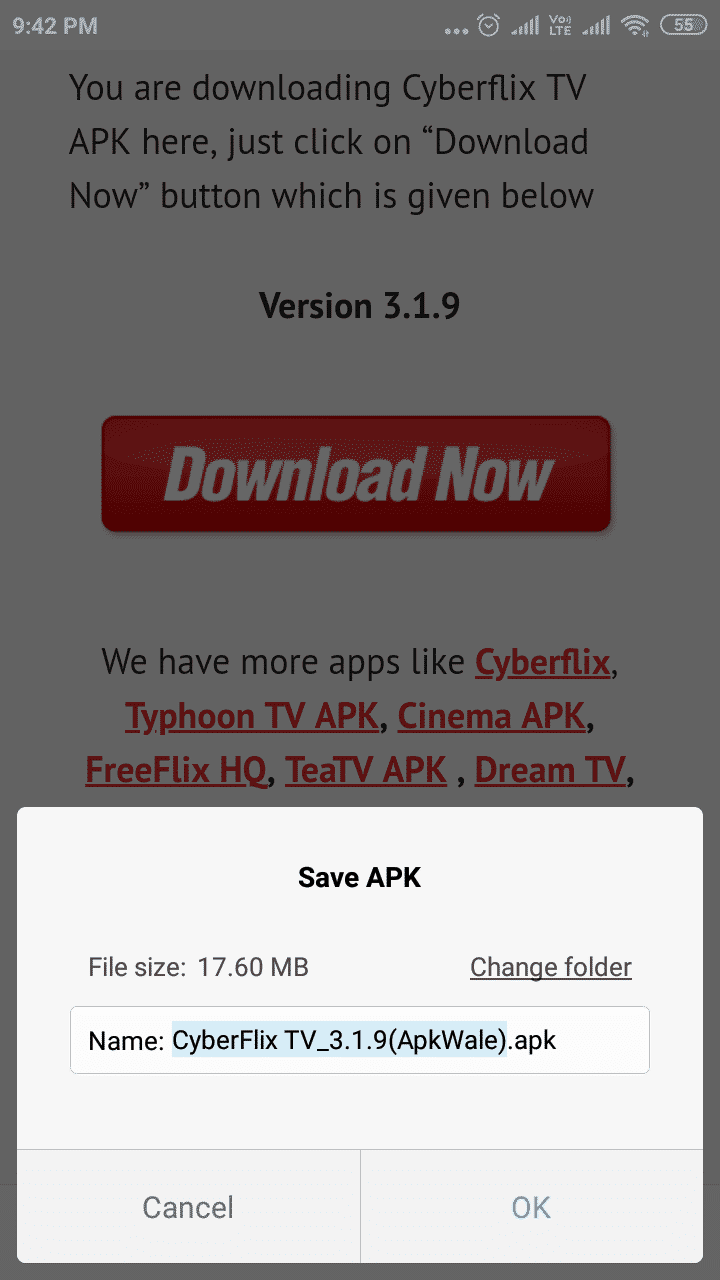Tap the red Download Now button

click(x=356, y=473)
